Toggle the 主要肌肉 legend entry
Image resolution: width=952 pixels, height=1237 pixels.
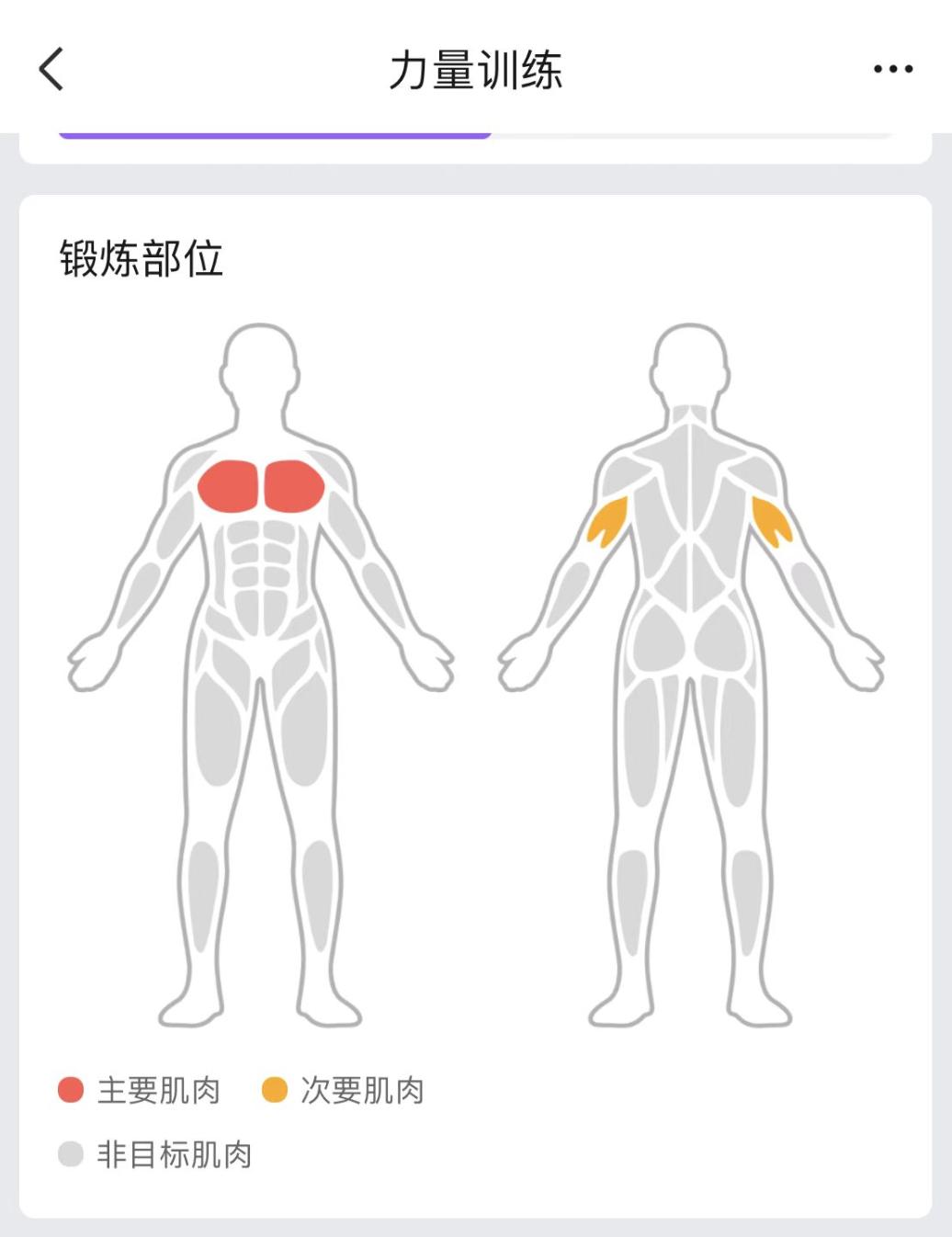click(138, 1088)
